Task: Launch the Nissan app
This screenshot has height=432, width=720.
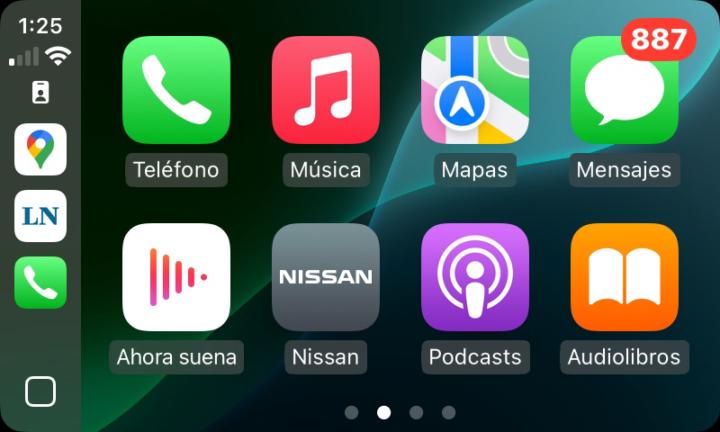Action: (x=325, y=277)
